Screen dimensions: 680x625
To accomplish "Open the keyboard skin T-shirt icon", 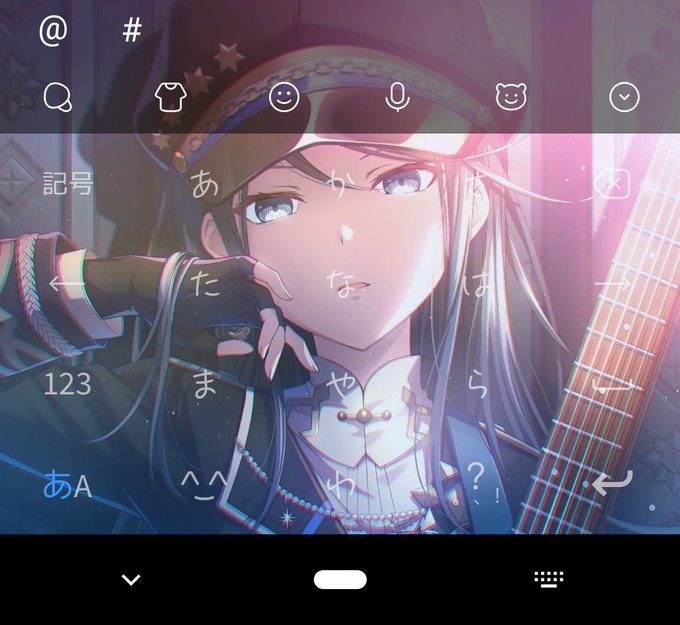I will coord(171,97).
